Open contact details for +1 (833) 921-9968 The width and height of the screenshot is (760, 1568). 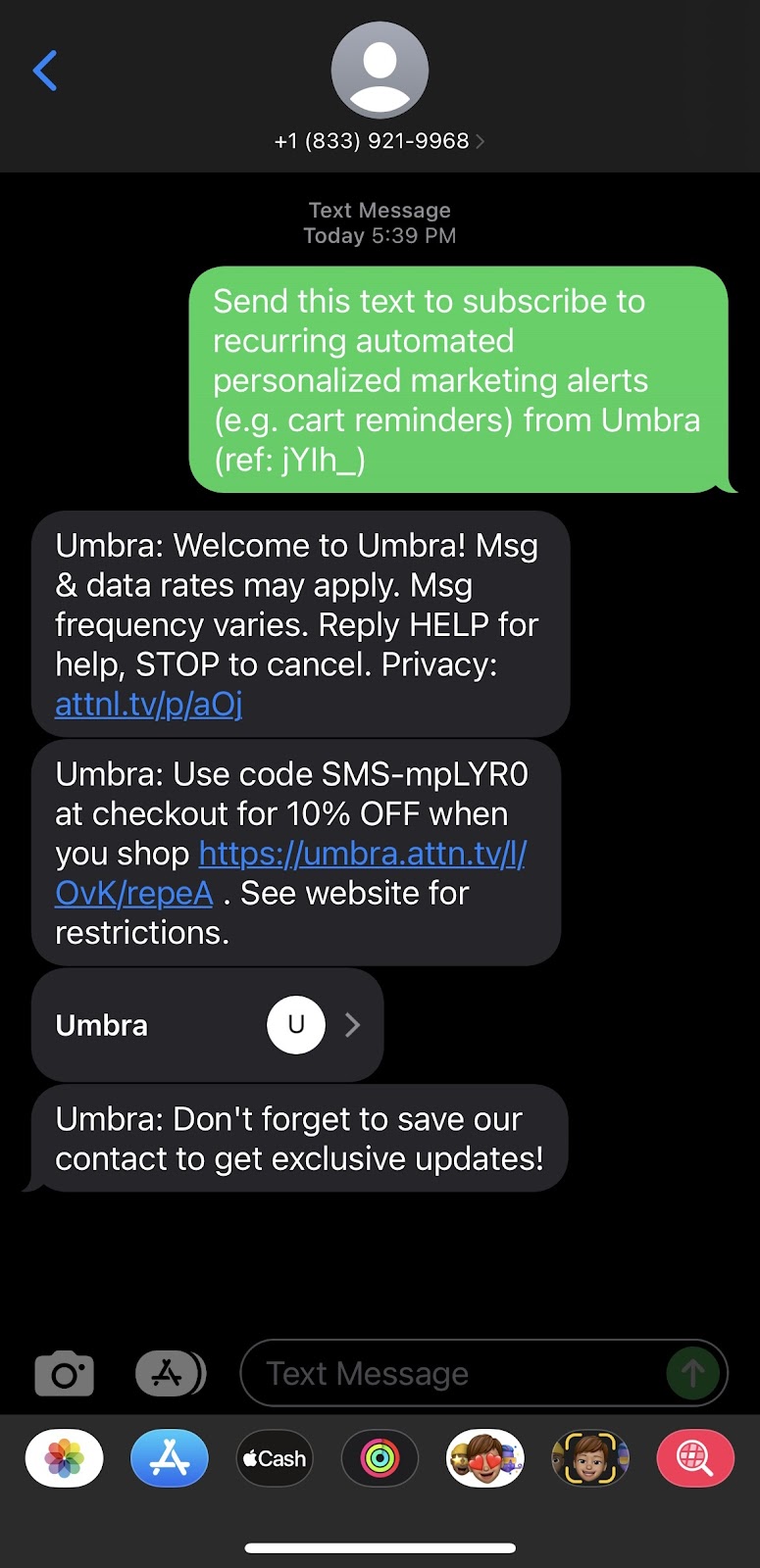pyautogui.click(x=379, y=141)
